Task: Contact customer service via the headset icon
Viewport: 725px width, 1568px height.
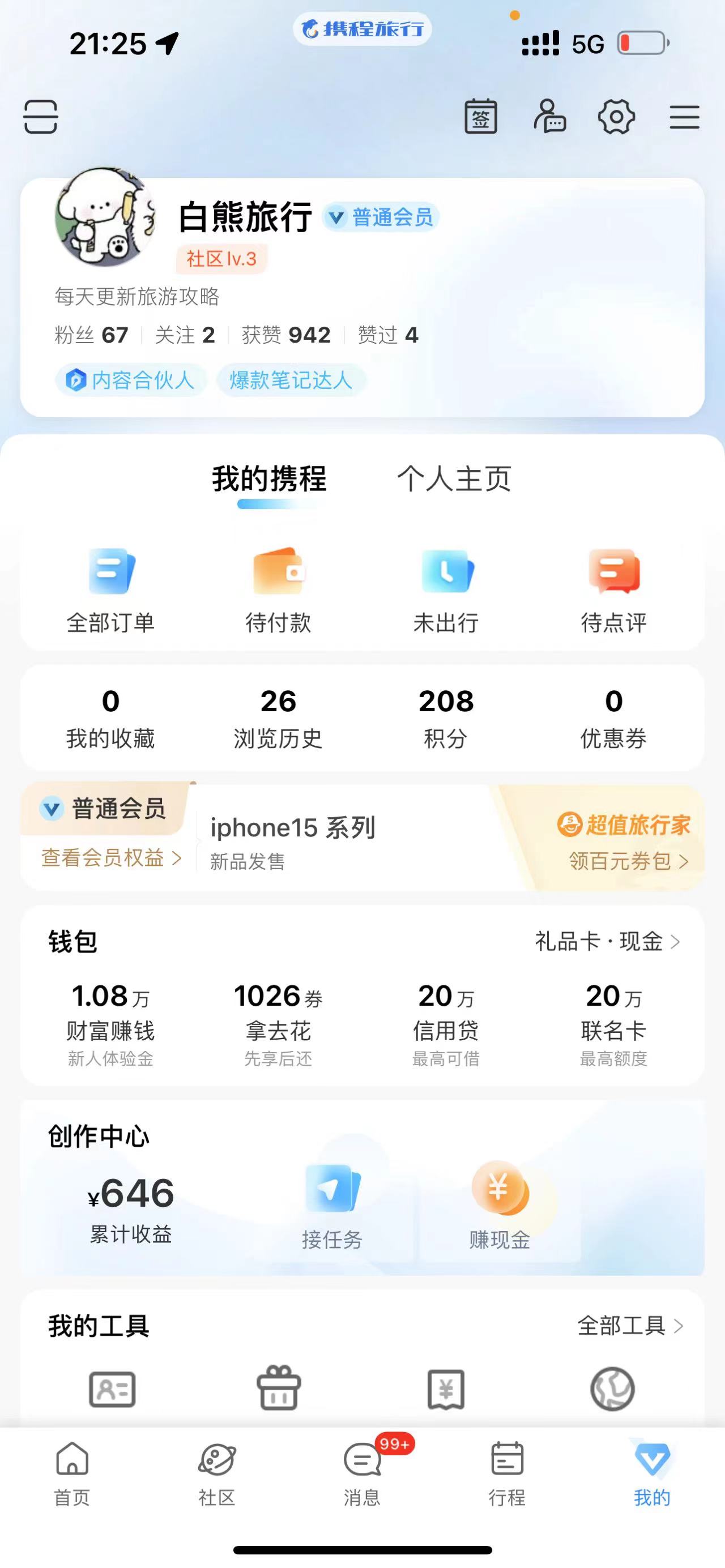Action: tap(549, 116)
